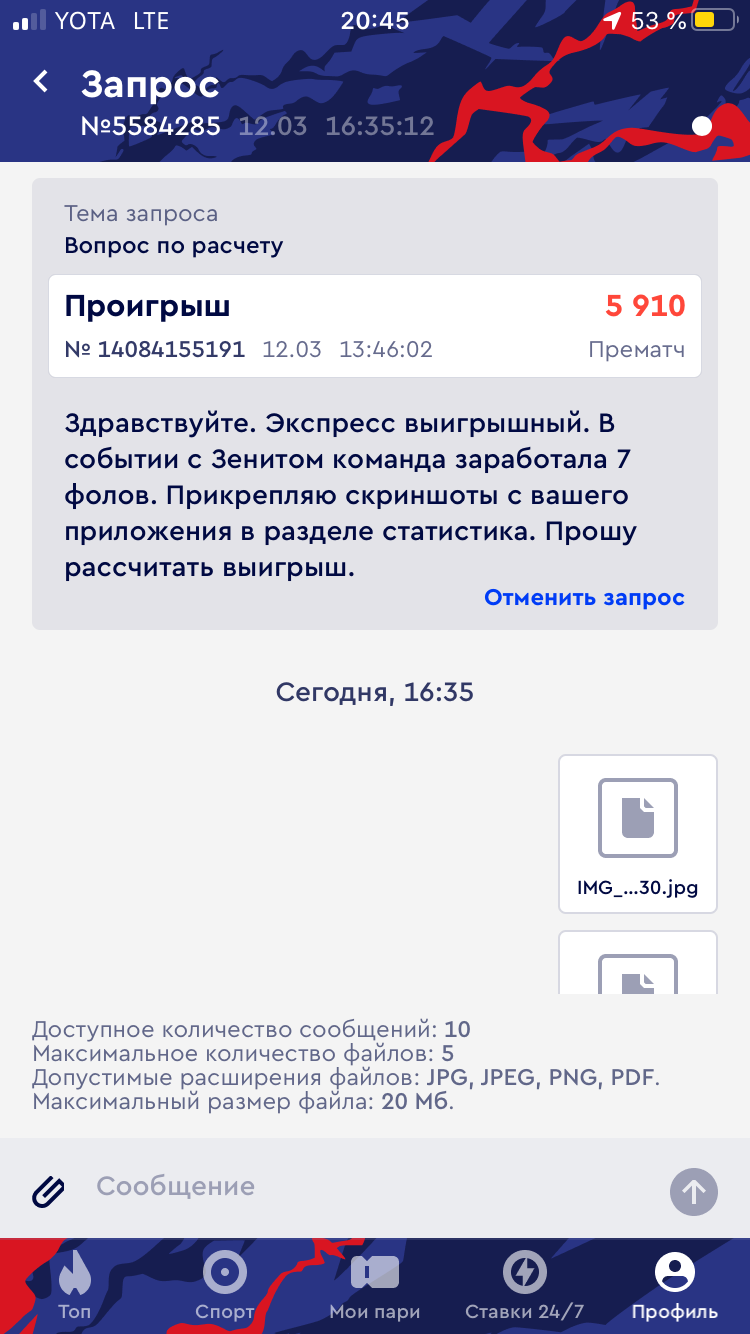This screenshot has width=750, height=1334.
Task: Open attached file IMG_...30.jpg
Action: pyautogui.click(x=637, y=834)
